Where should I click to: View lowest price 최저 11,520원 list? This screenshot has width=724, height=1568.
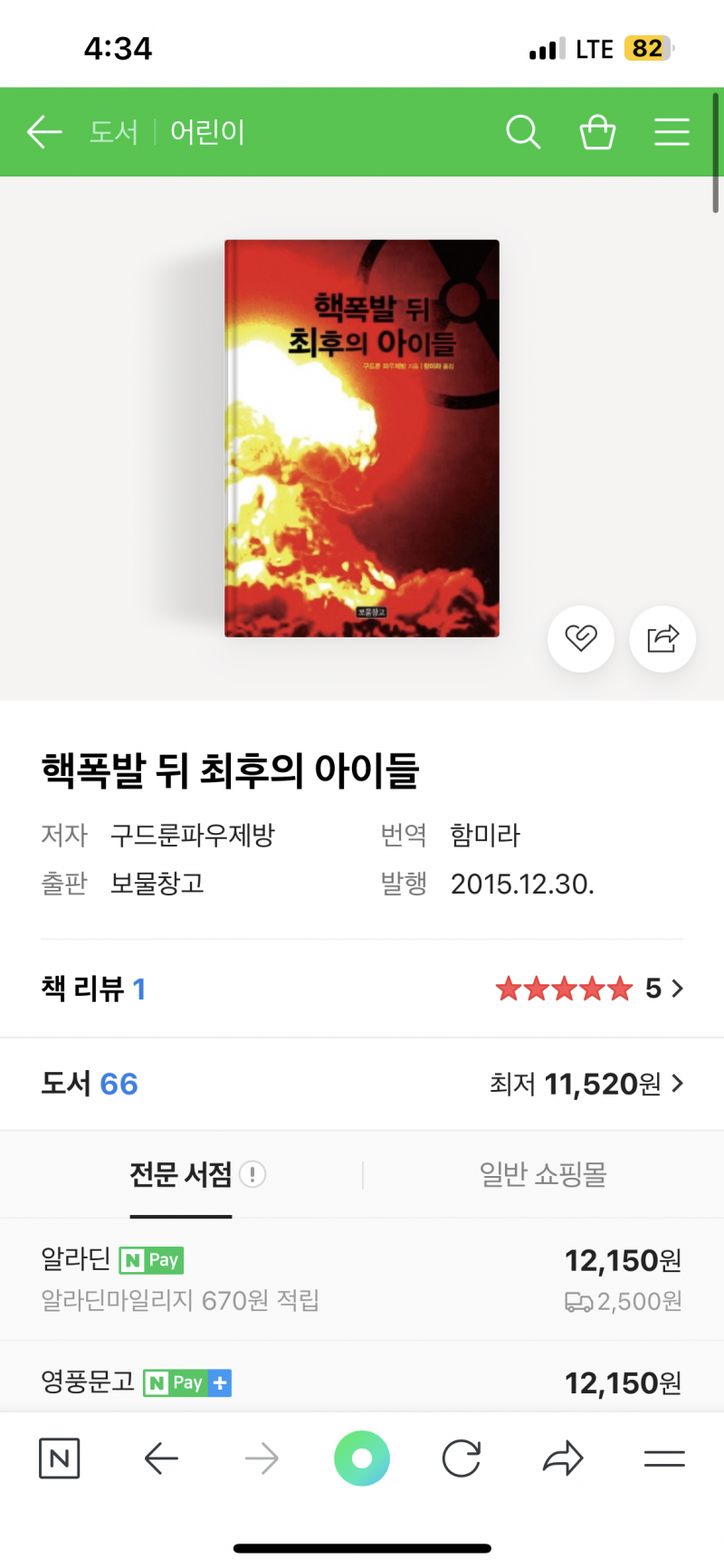[x=586, y=1084]
